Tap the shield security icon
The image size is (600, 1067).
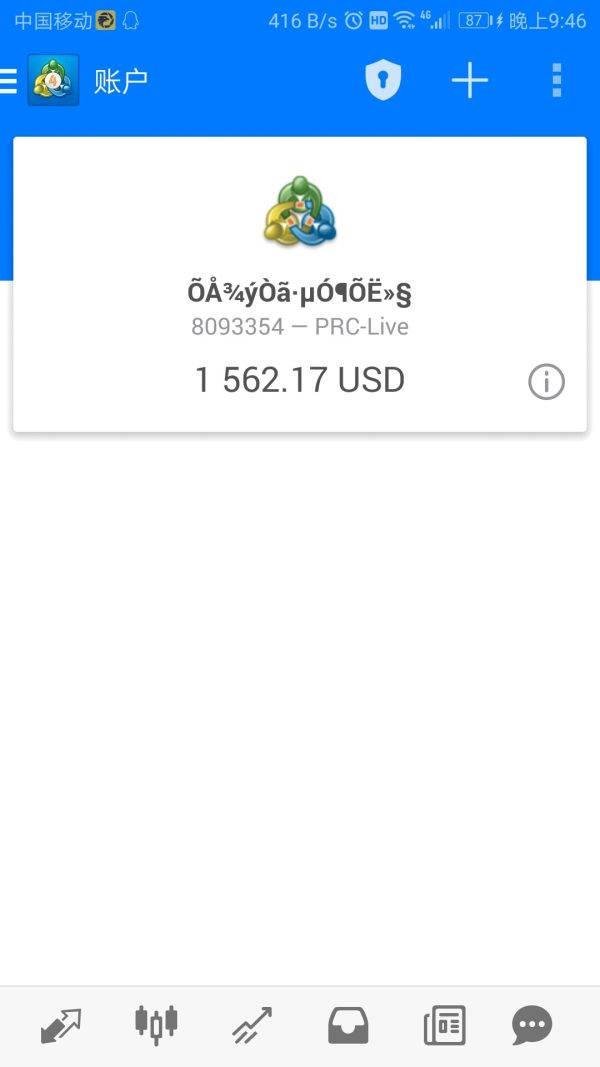point(382,81)
